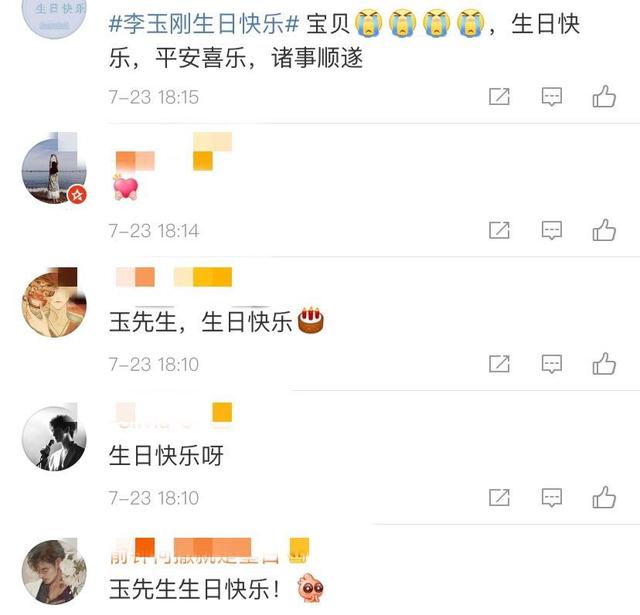640x615 pixels.
Task: Repost the 玉先生，生日快乐 cake comment
Action: tap(499, 363)
